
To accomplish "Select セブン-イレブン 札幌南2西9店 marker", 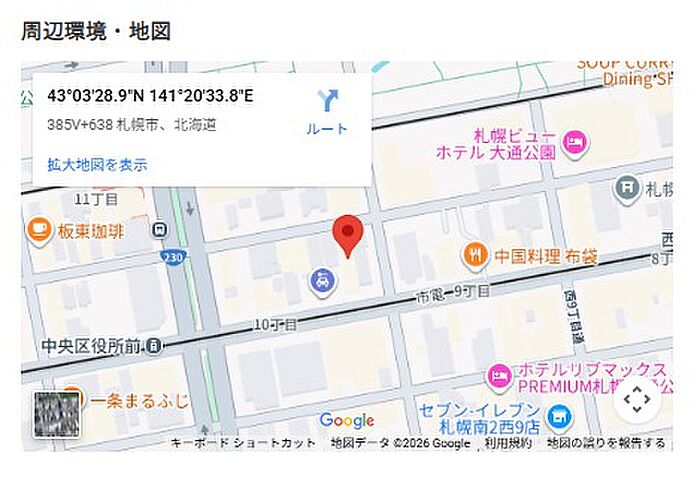I will (x=559, y=418).
